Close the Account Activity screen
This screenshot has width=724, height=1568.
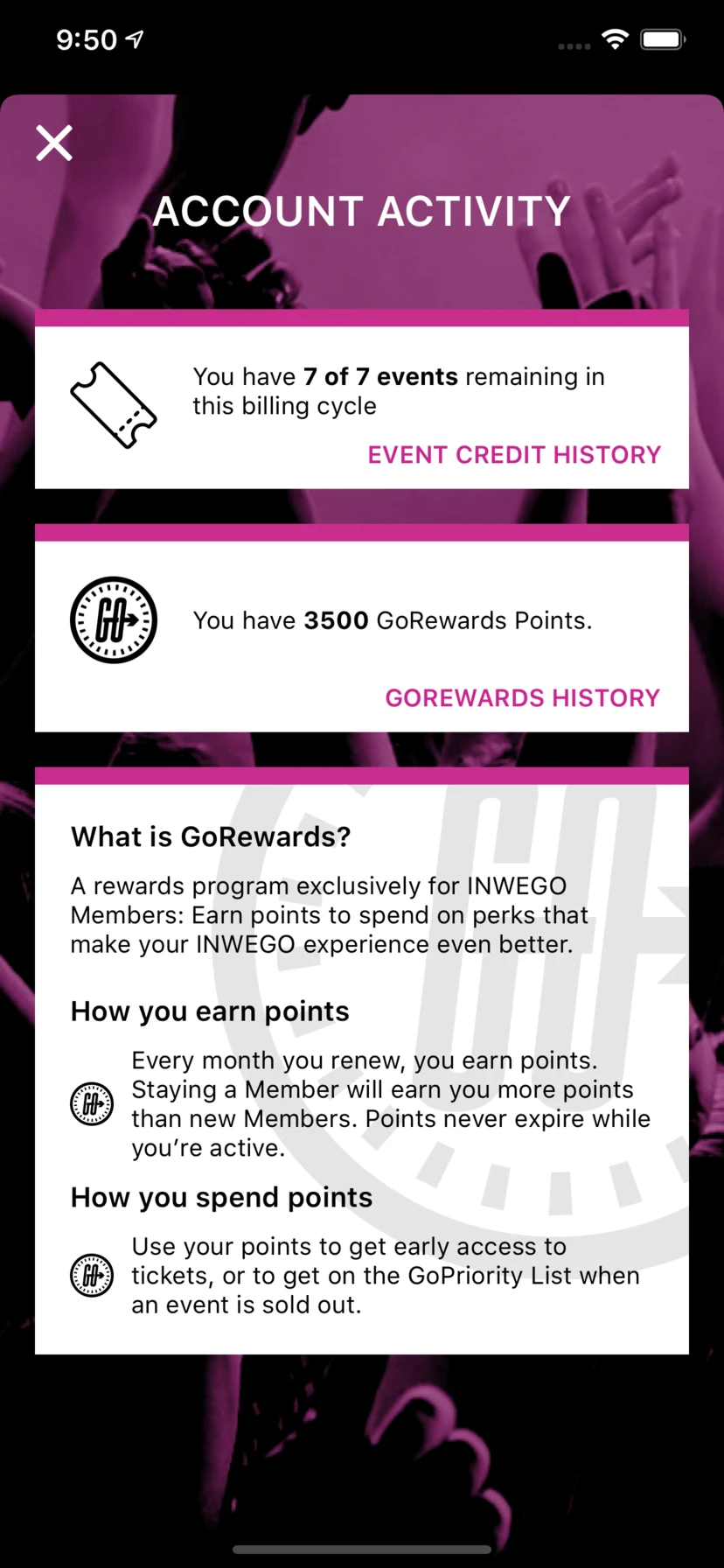pyautogui.click(x=54, y=143)
